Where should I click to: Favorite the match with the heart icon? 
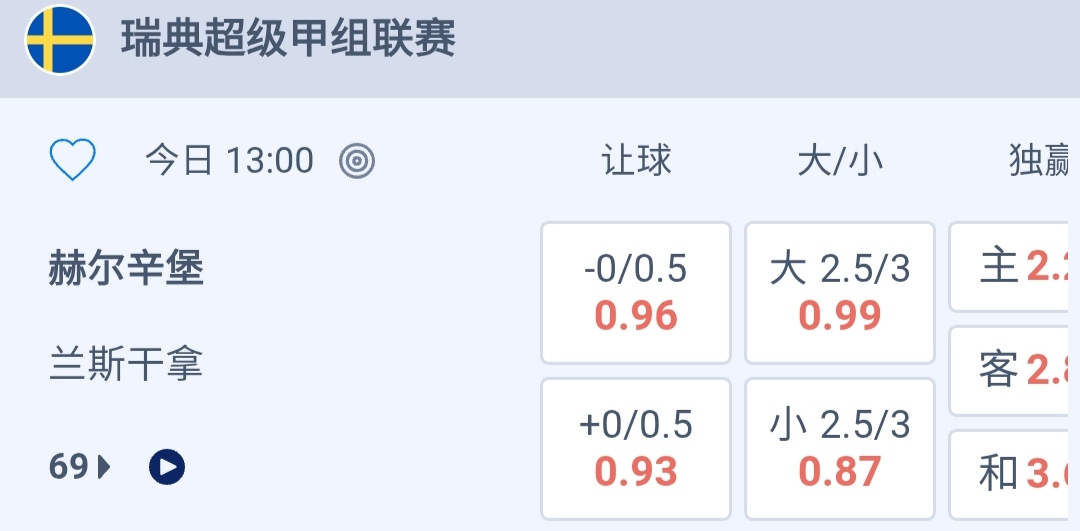coord(72,160)
